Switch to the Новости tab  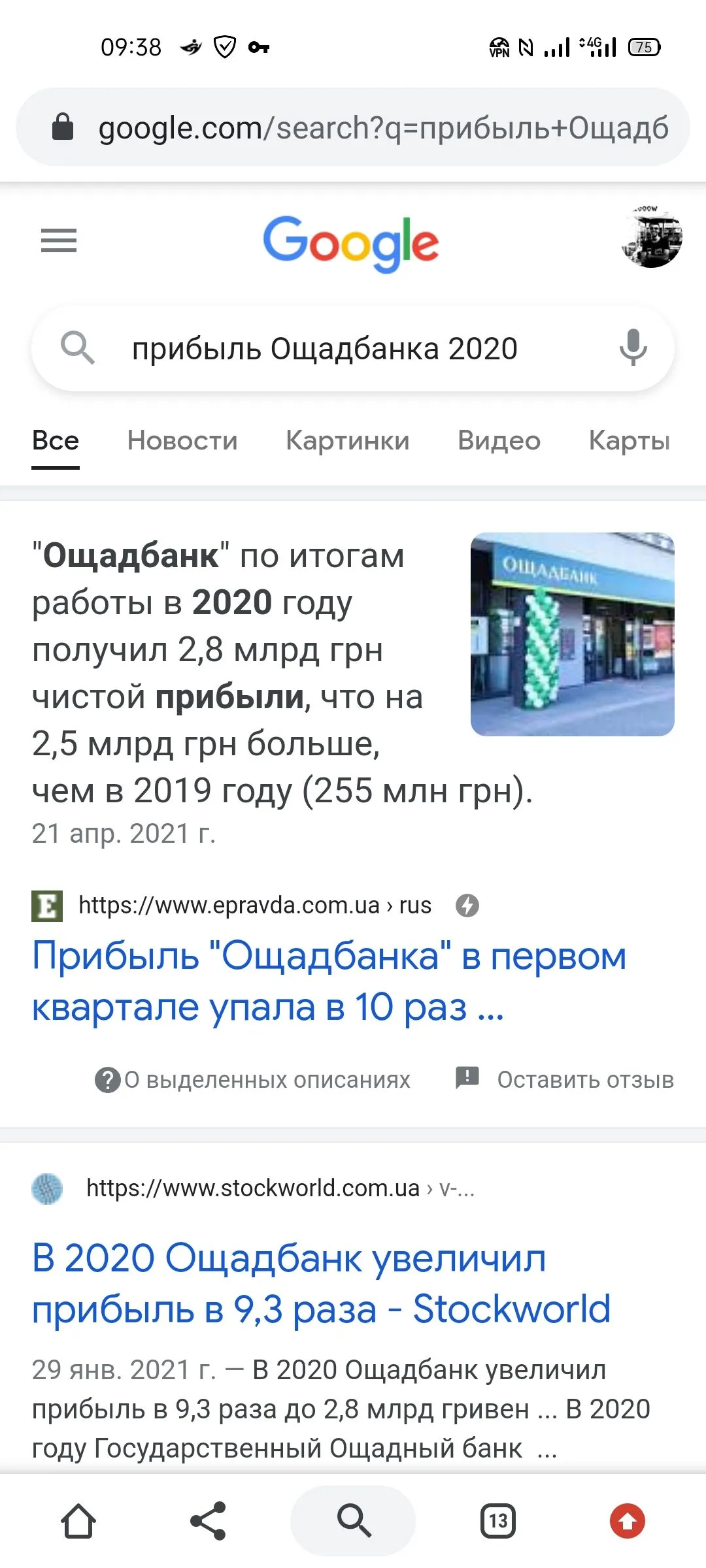click(182, 441)
